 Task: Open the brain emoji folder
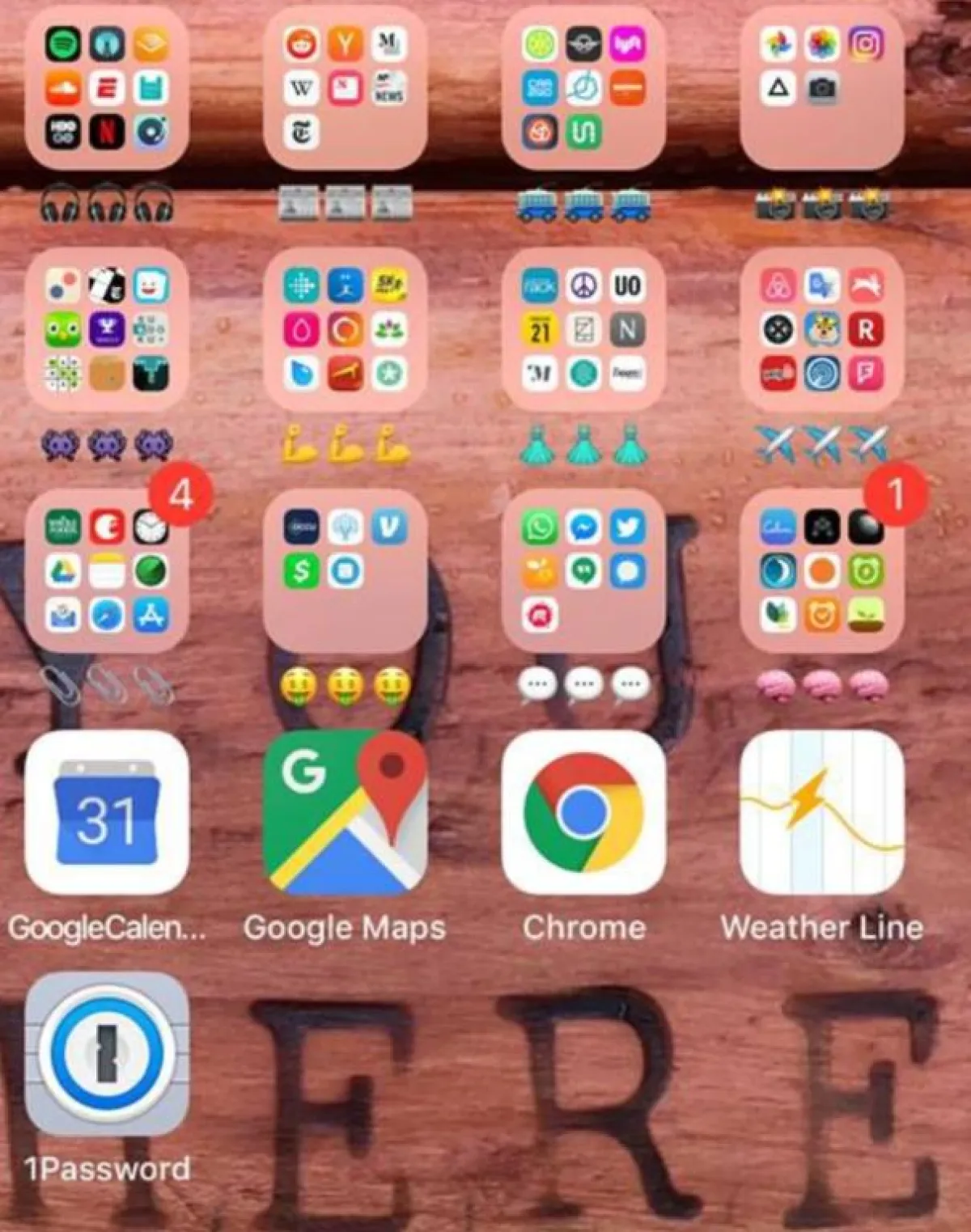[x=821, y=570]
